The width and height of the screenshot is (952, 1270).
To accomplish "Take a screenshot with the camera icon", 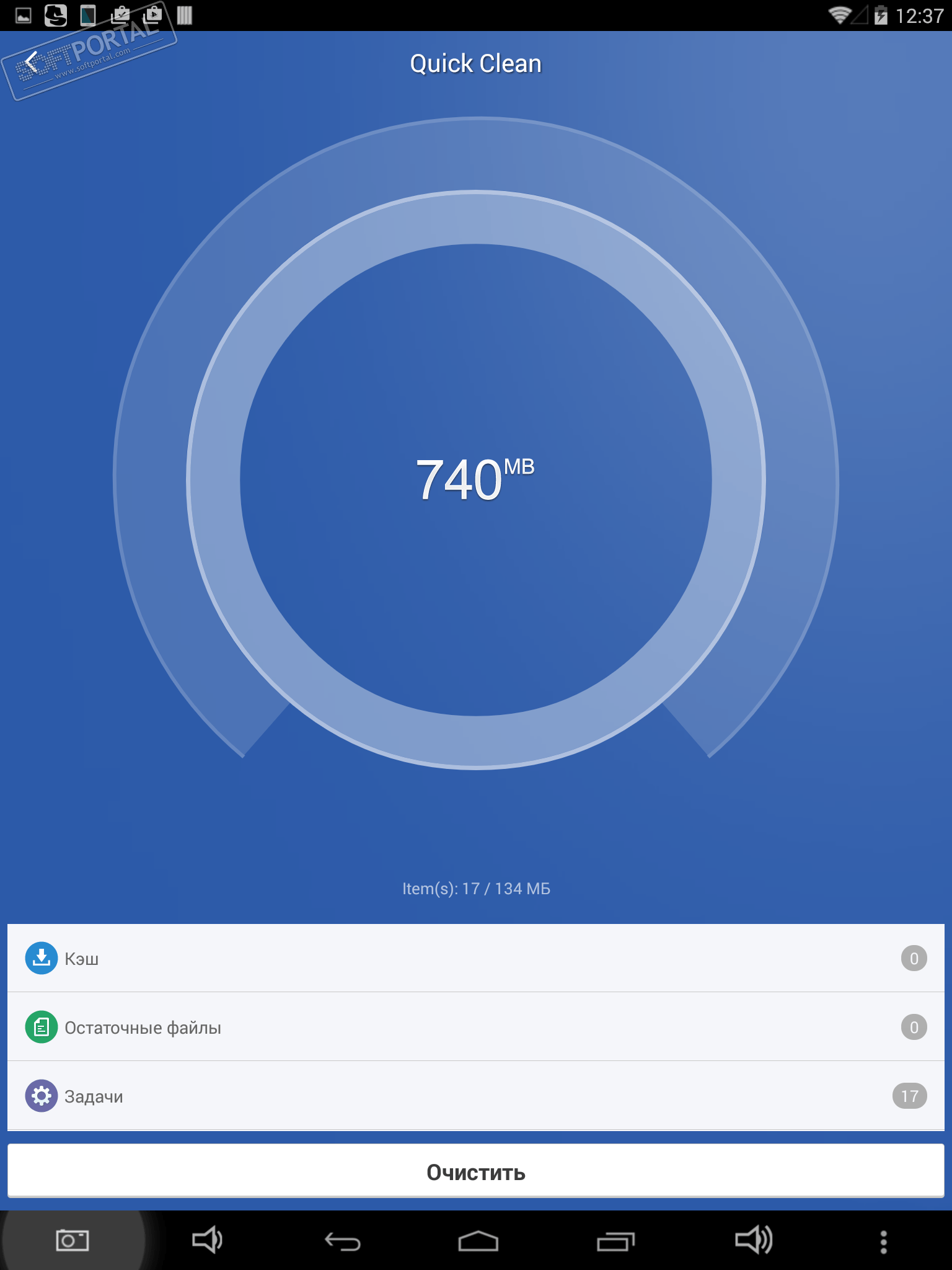I will pos(73,1240).
